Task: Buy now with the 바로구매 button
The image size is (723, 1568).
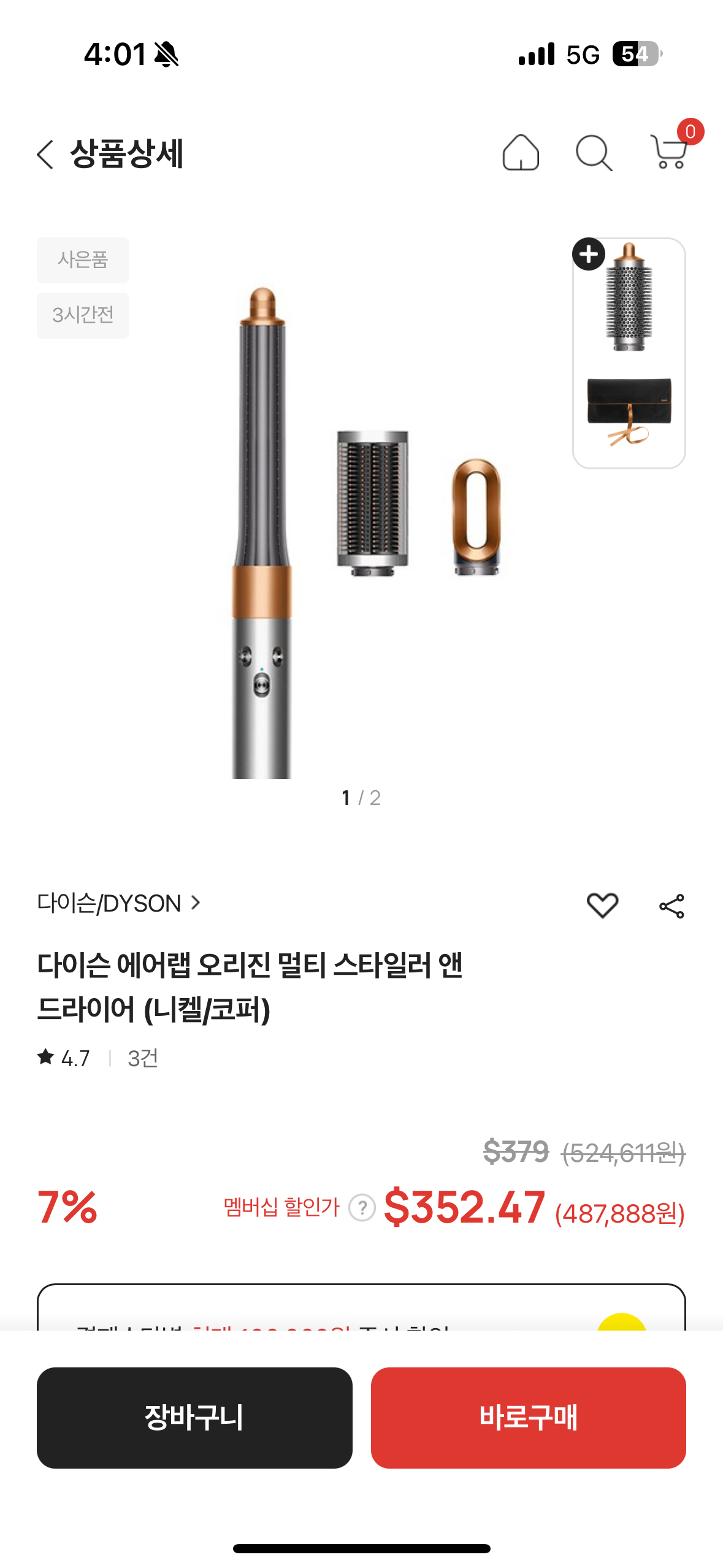Action: click(x=528, y=1417)
